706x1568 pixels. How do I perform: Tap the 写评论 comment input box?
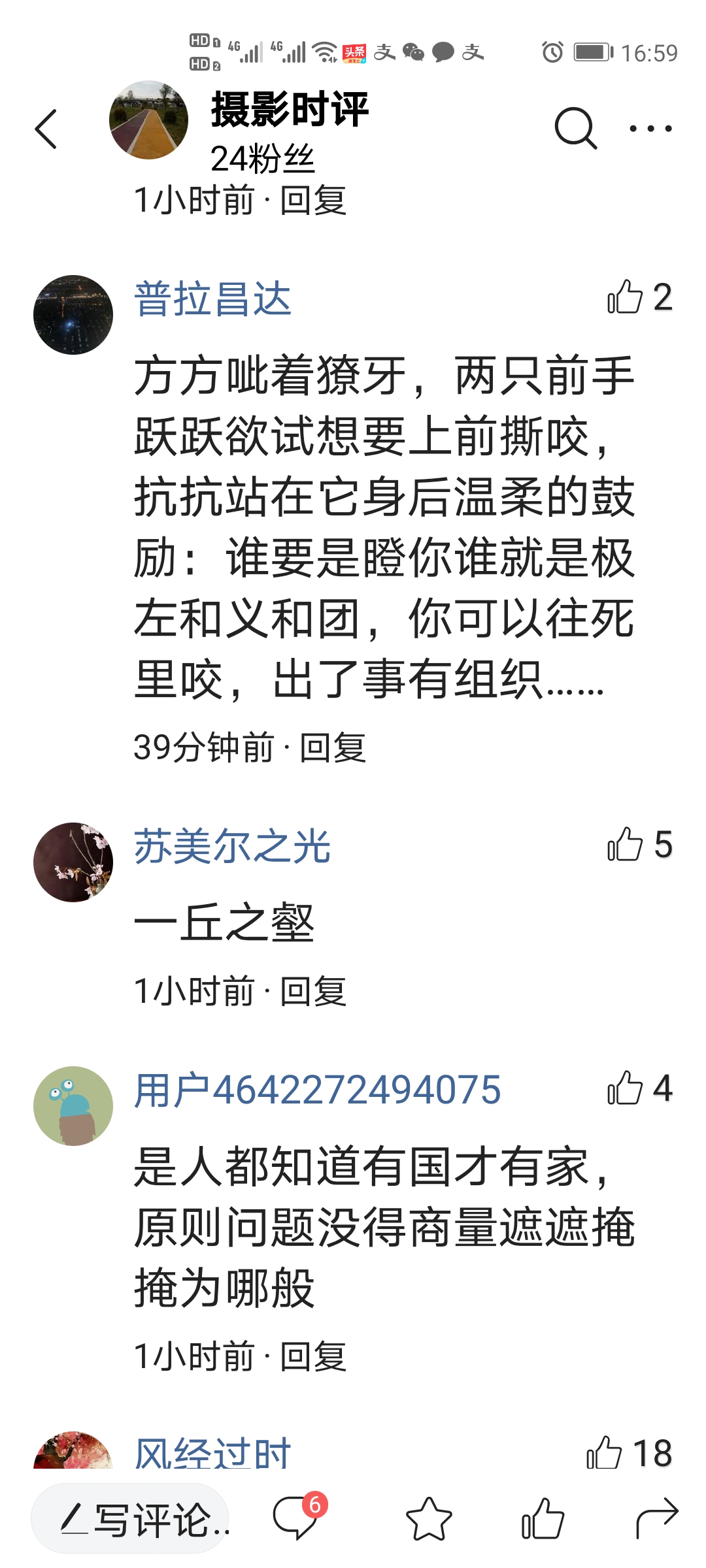point(131,1518)
